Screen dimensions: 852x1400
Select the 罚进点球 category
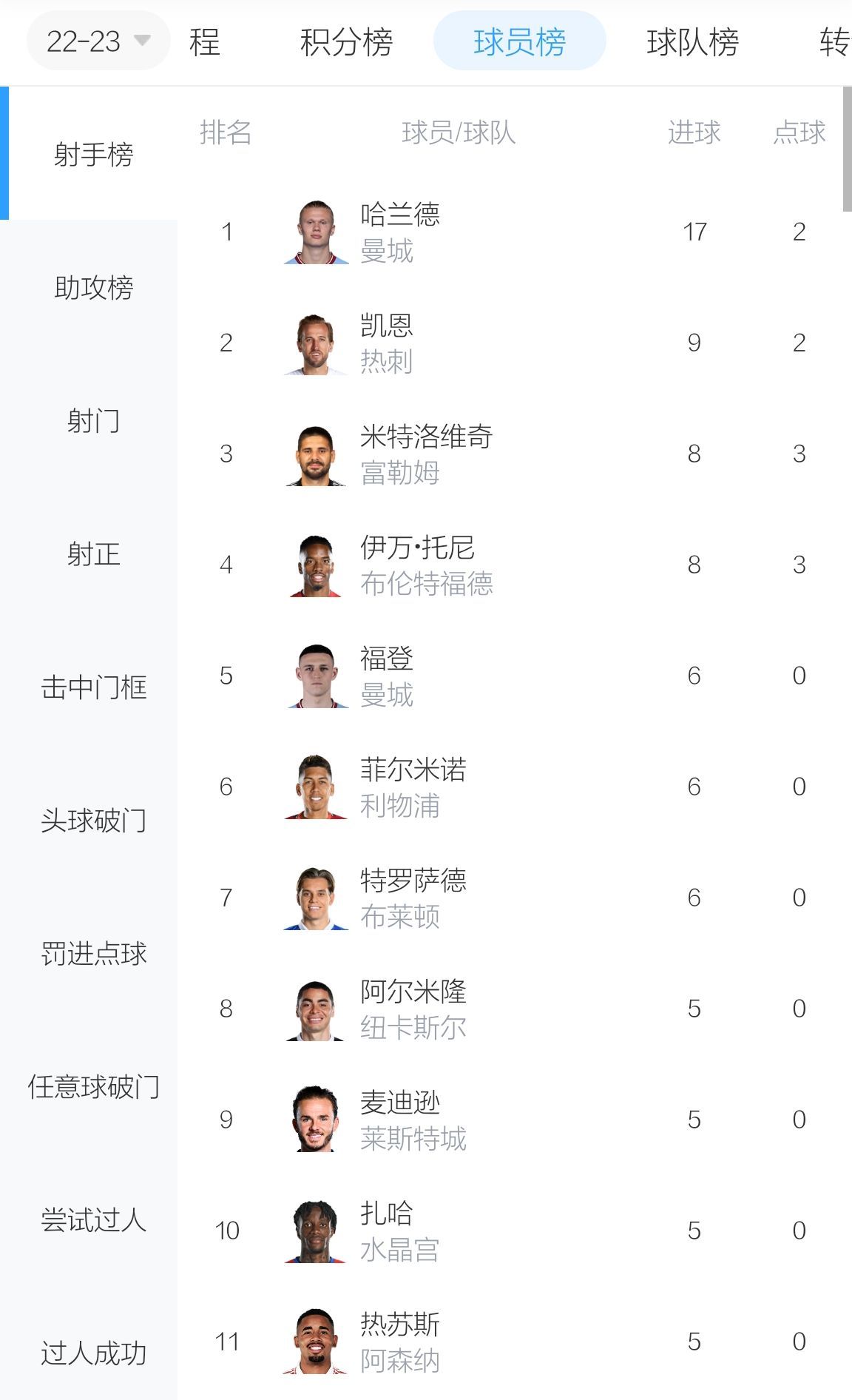(93, 954)
